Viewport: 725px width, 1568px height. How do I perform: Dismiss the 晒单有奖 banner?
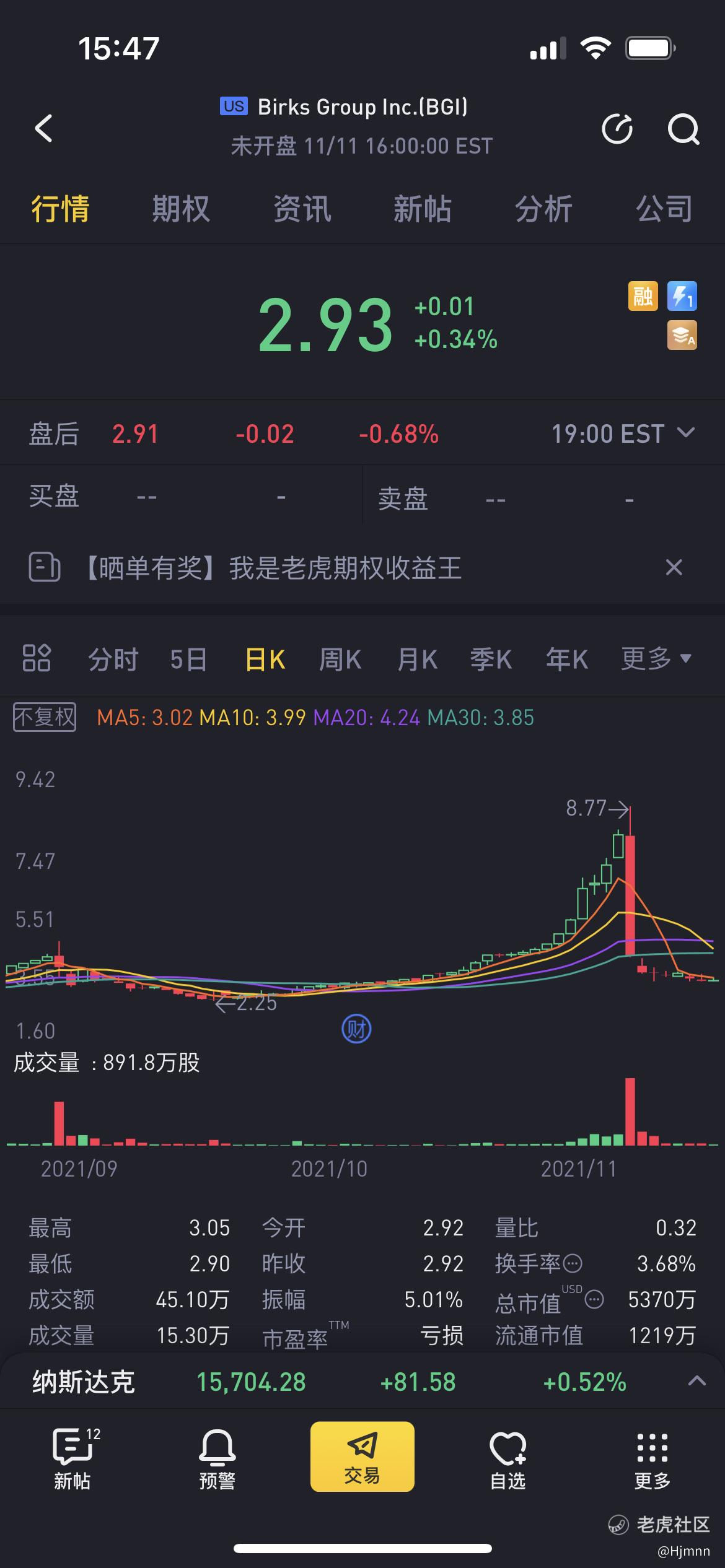tap(674, 567)
